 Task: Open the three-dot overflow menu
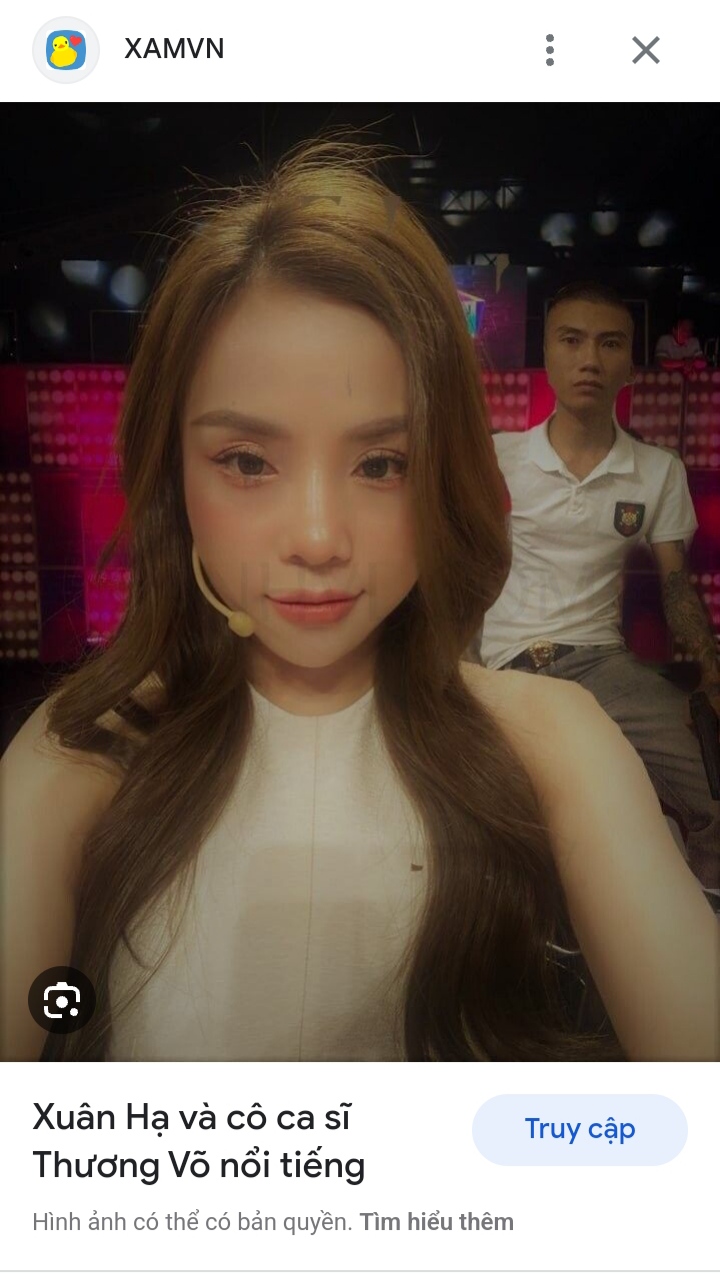(549, 50)
